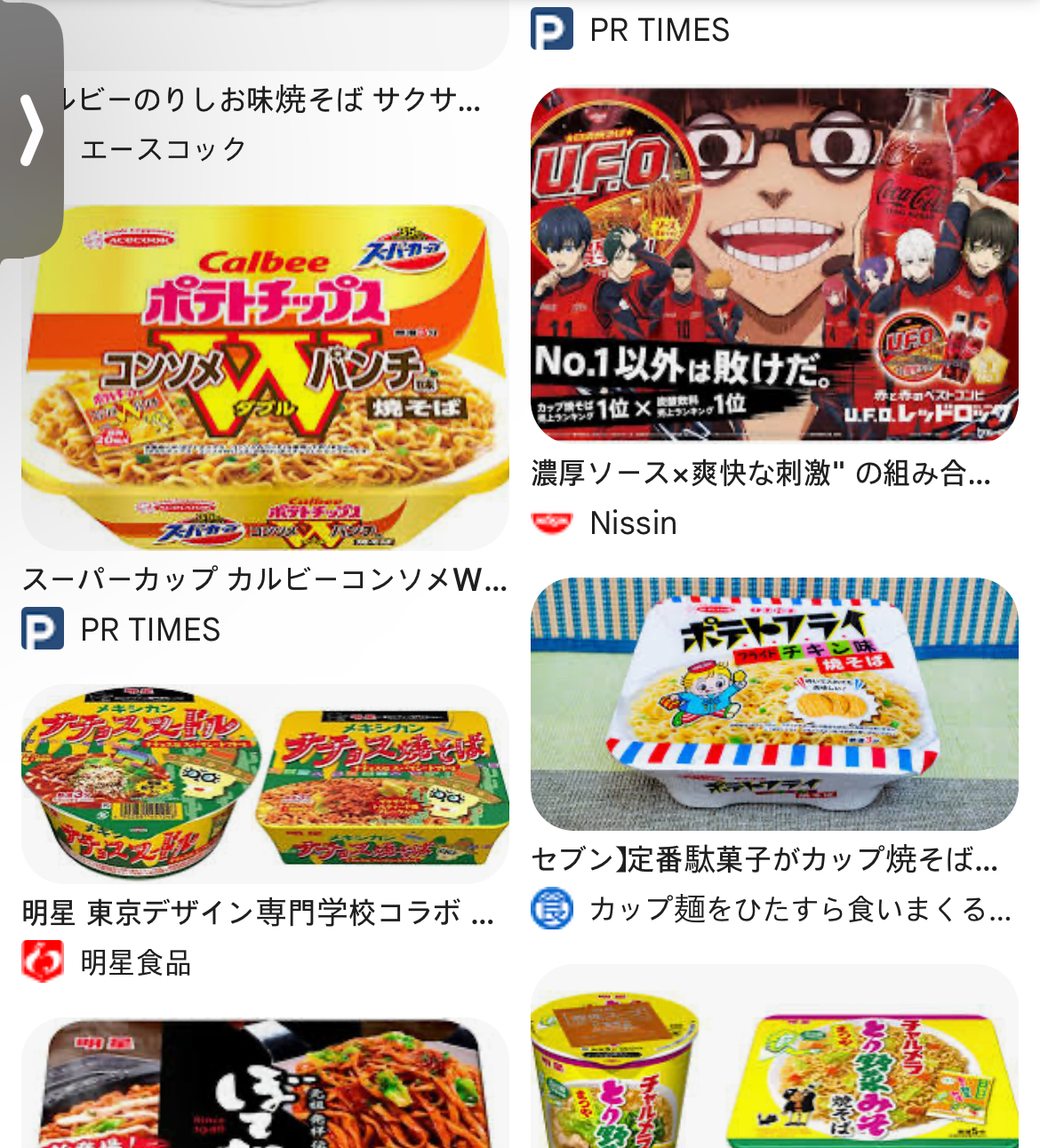Open the エースコック source link
This screenshot has width=1040, height=1148.
pyautogui.click(x=164, y=148)
